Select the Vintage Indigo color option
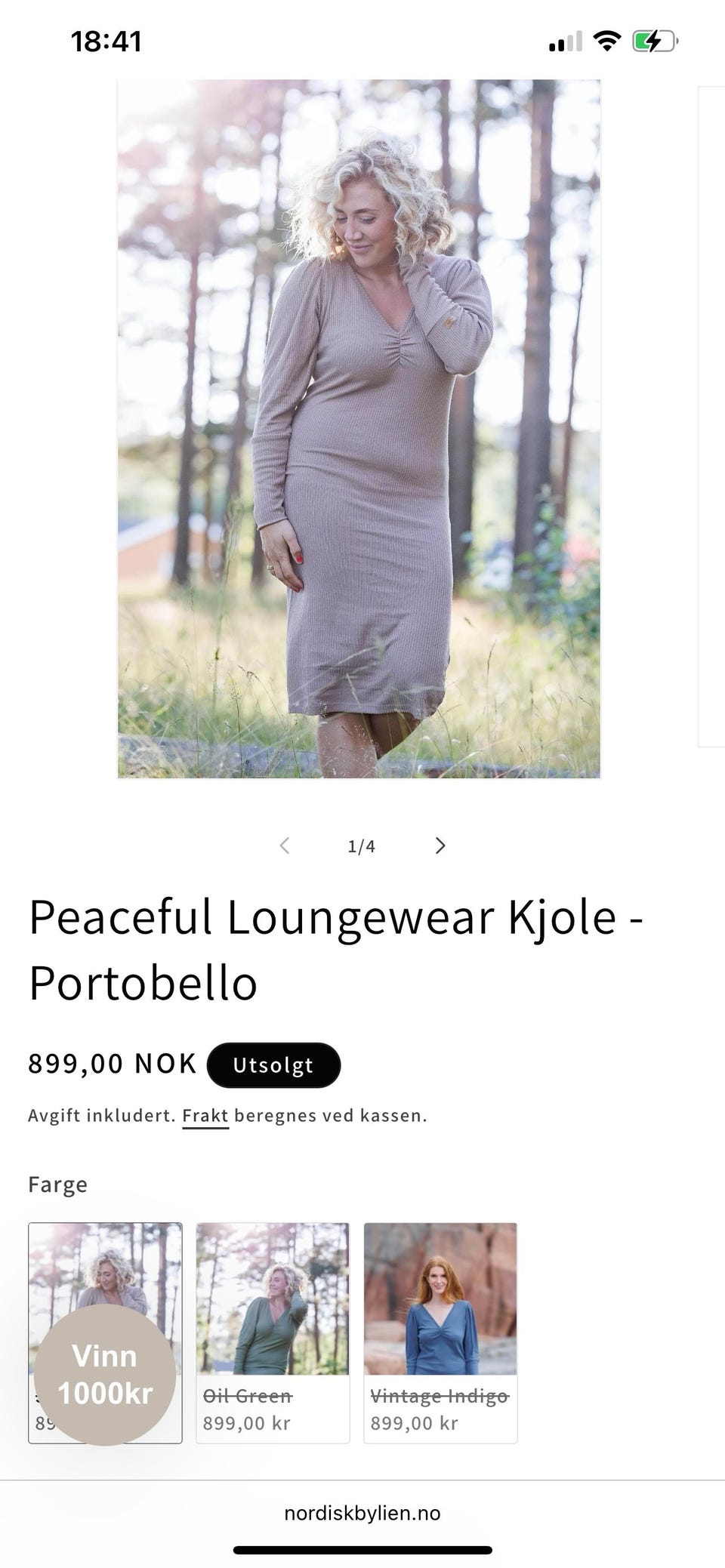The image size is (725, 1568). pos(440,1330)
